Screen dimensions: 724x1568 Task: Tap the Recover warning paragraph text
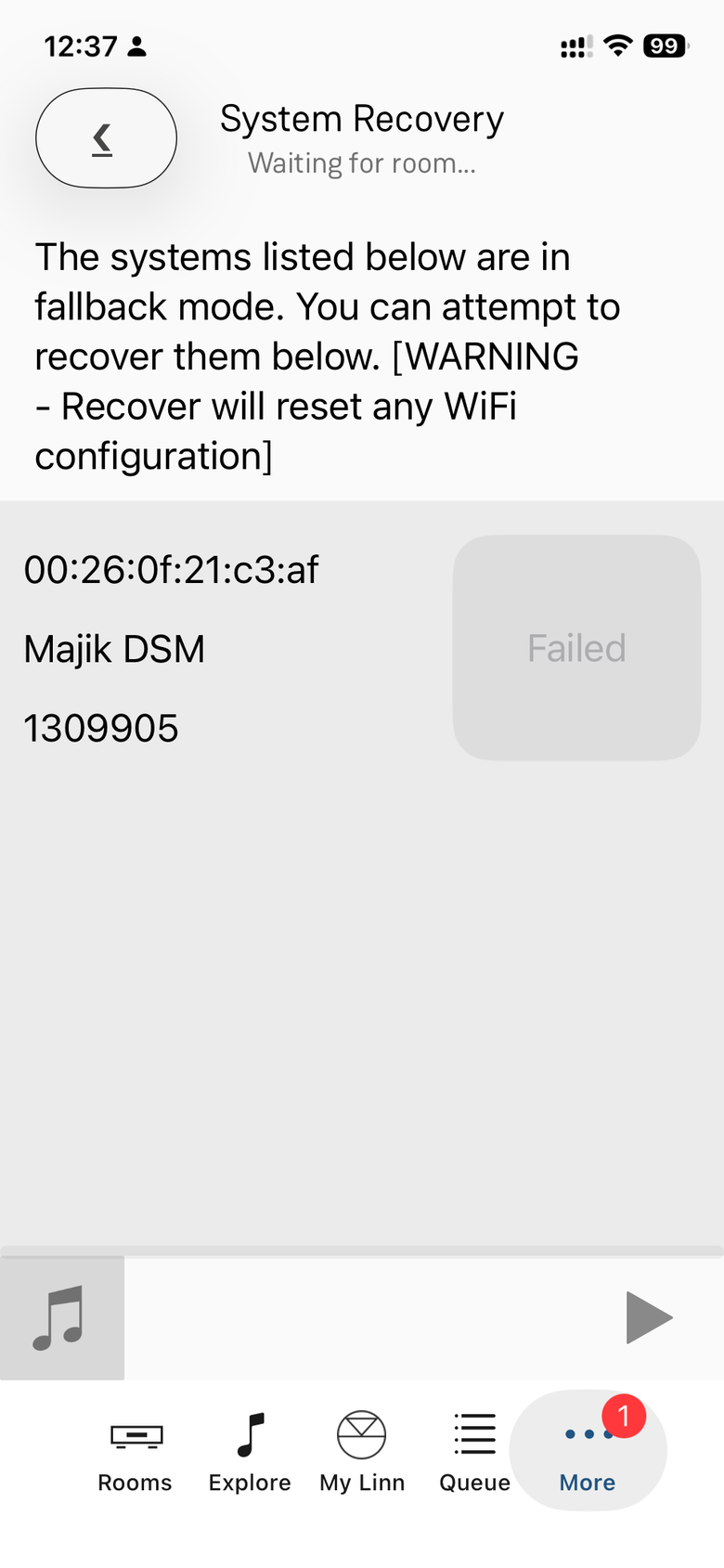[x=325, y=356]
